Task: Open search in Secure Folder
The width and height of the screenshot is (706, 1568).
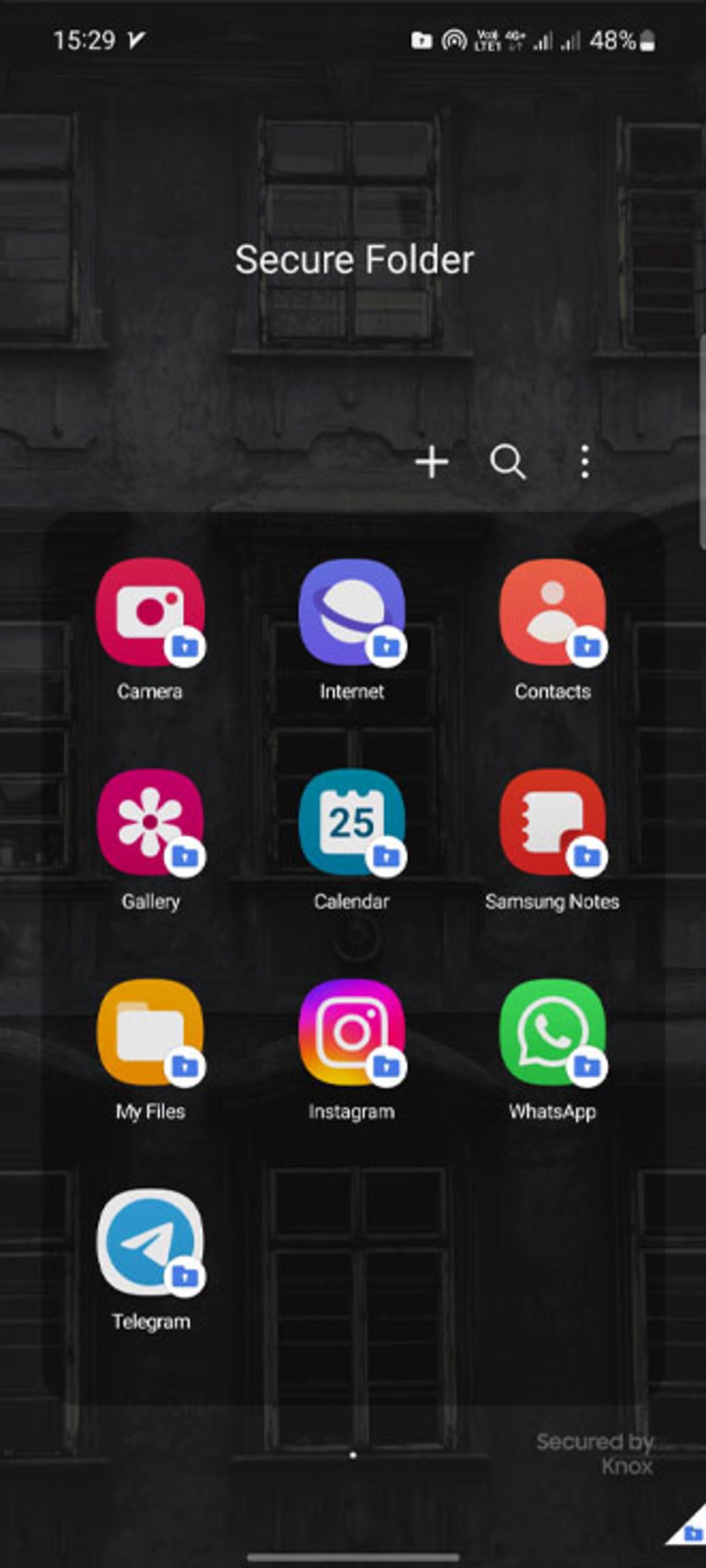Action: (x=507, y=462)
